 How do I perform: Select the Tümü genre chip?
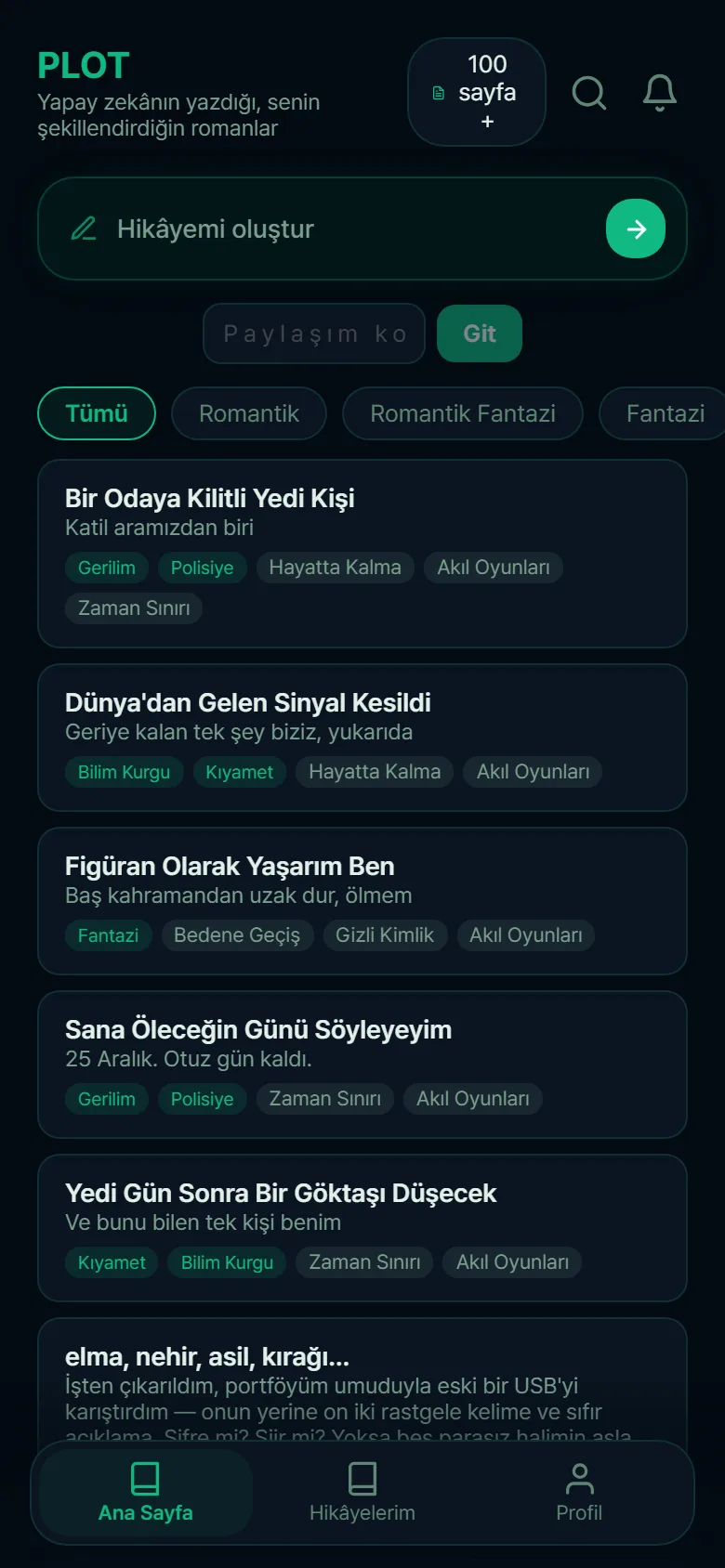(x=97, y=413)
